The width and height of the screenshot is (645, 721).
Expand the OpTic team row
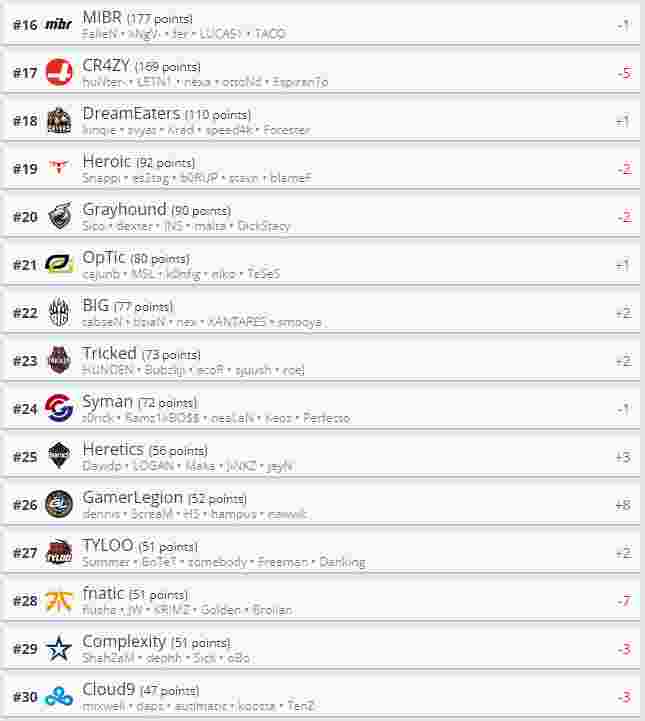pos(320,264)
